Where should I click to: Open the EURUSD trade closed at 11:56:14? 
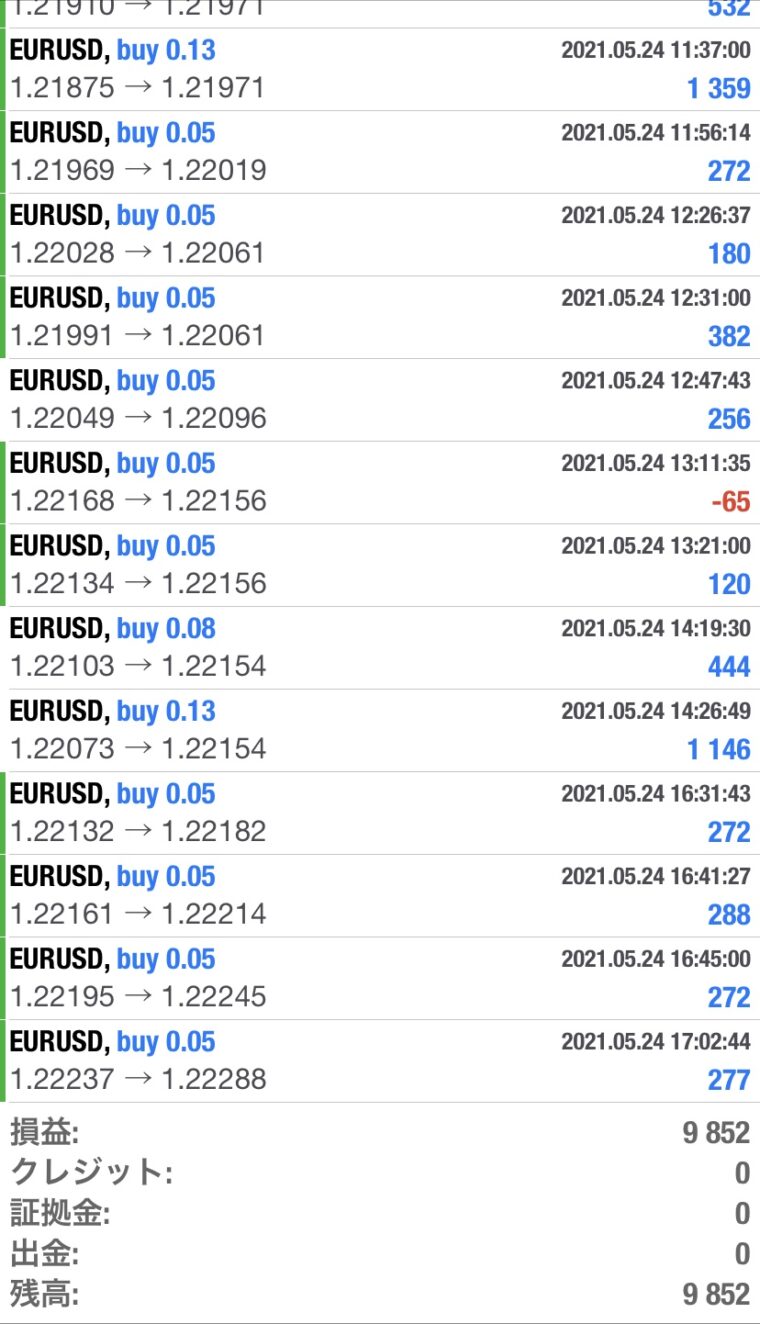point(380,152)
